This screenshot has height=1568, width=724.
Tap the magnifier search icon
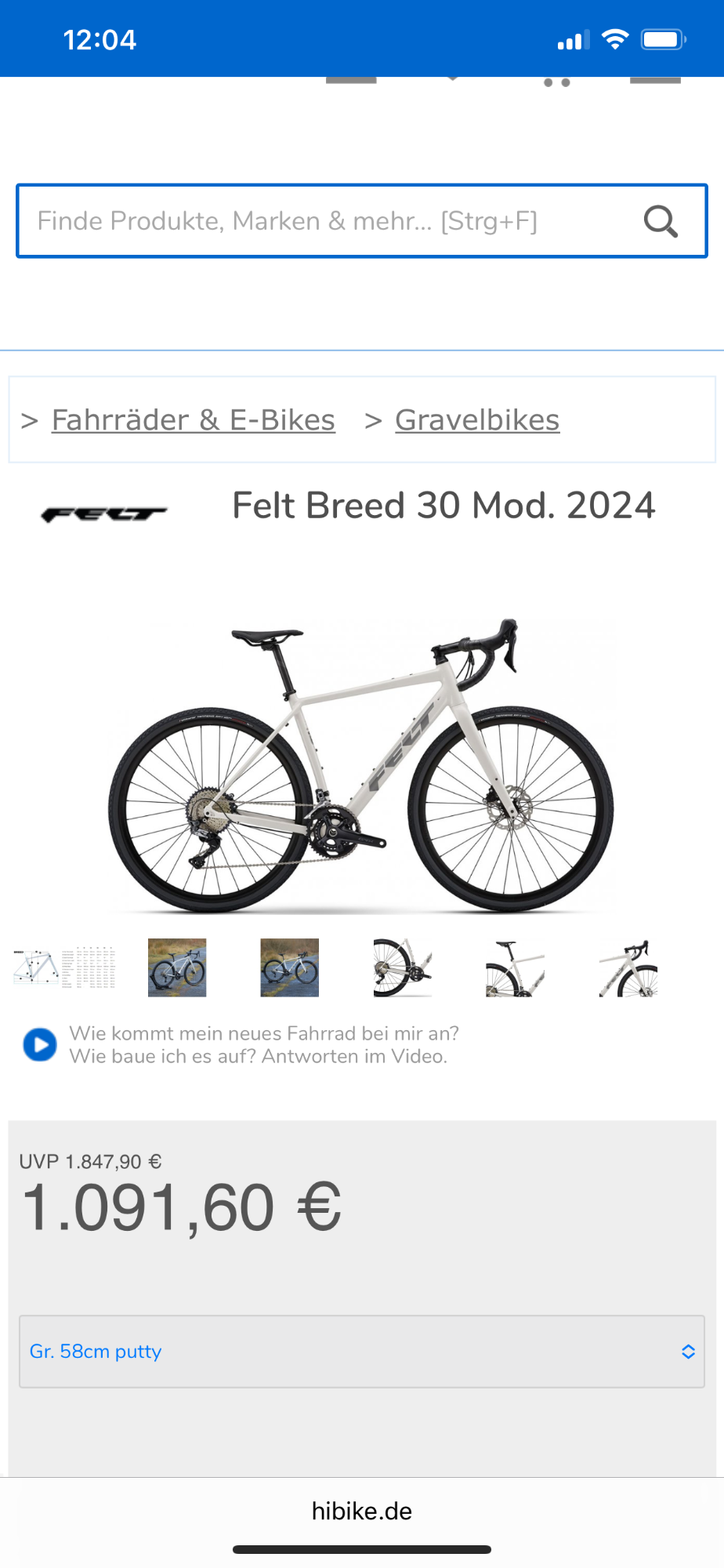point(661,222)
